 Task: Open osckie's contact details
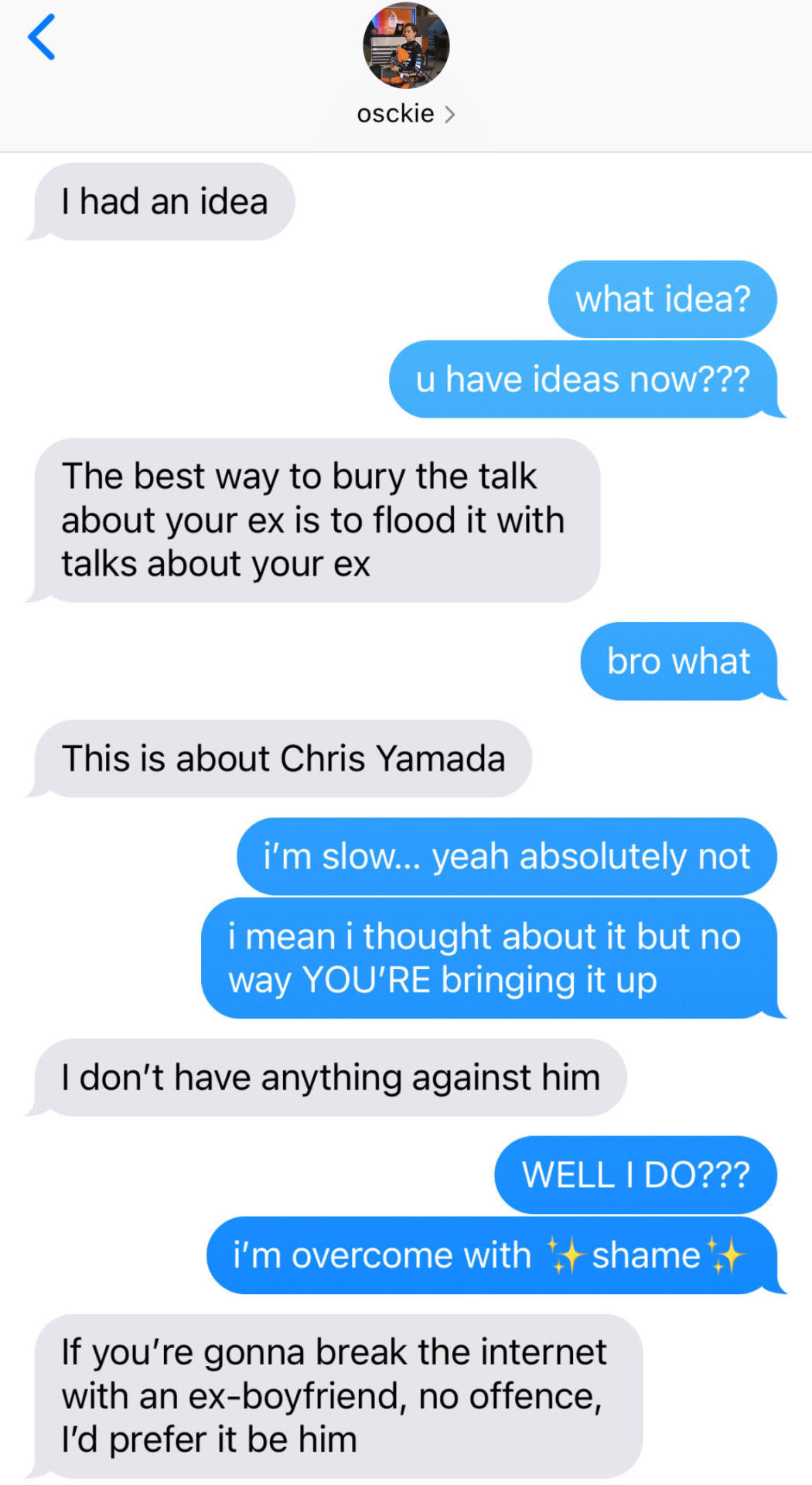(x=405, y=114)
